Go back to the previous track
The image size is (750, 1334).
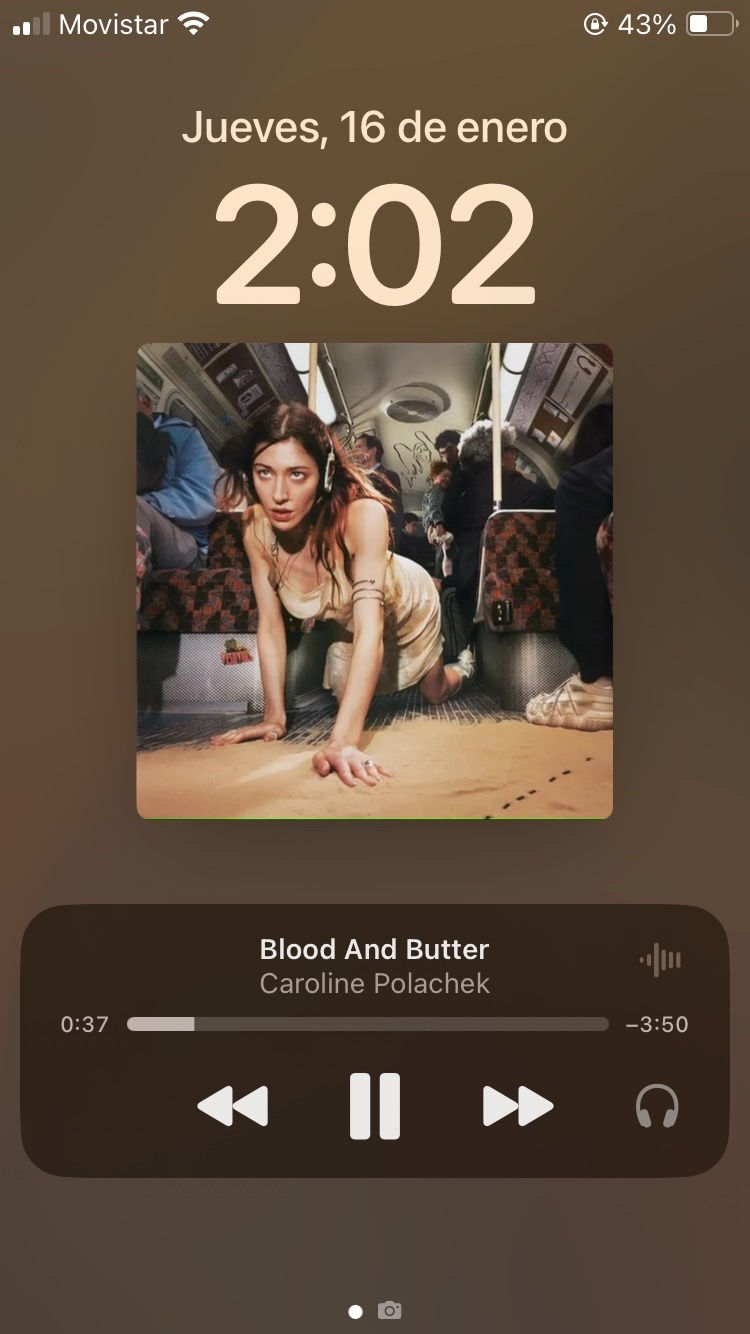click(233, 1106)
